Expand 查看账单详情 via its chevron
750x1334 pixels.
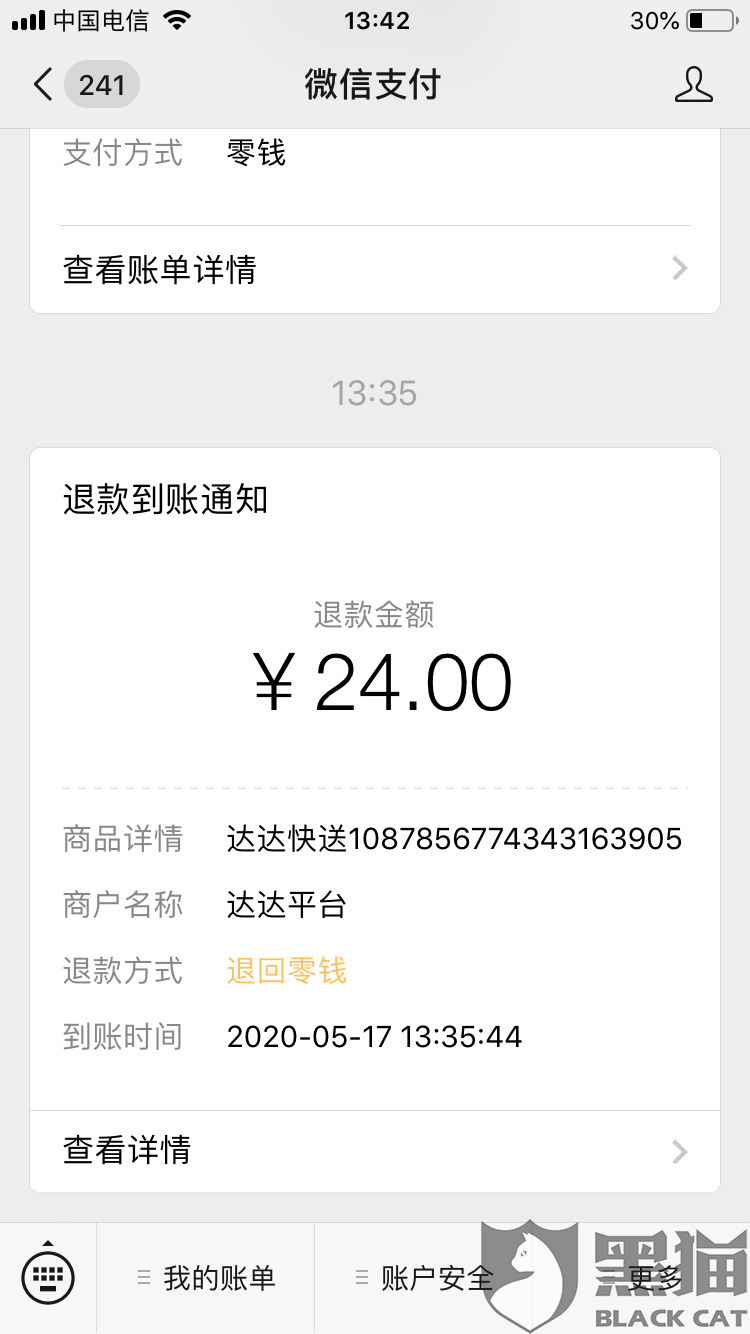point(679,268)
